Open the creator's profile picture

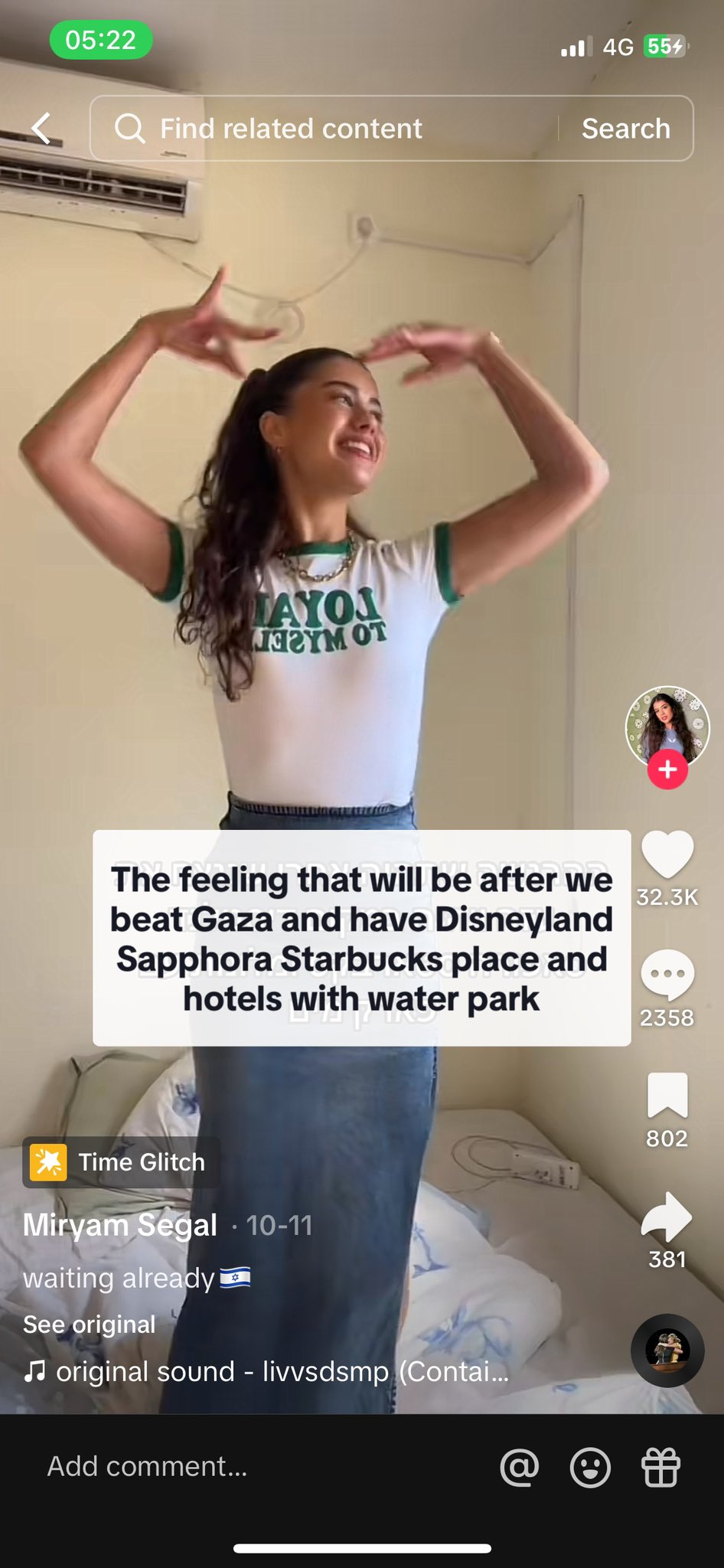667,726
